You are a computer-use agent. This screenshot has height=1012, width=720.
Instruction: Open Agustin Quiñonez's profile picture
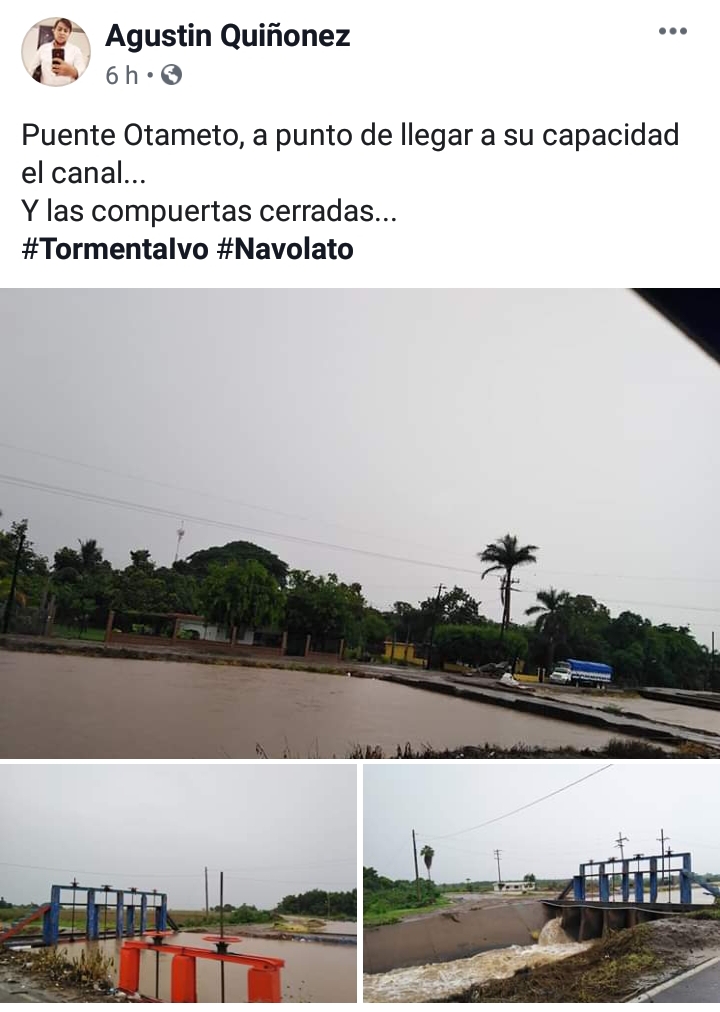pyautogui.click(x=56, y=52)
